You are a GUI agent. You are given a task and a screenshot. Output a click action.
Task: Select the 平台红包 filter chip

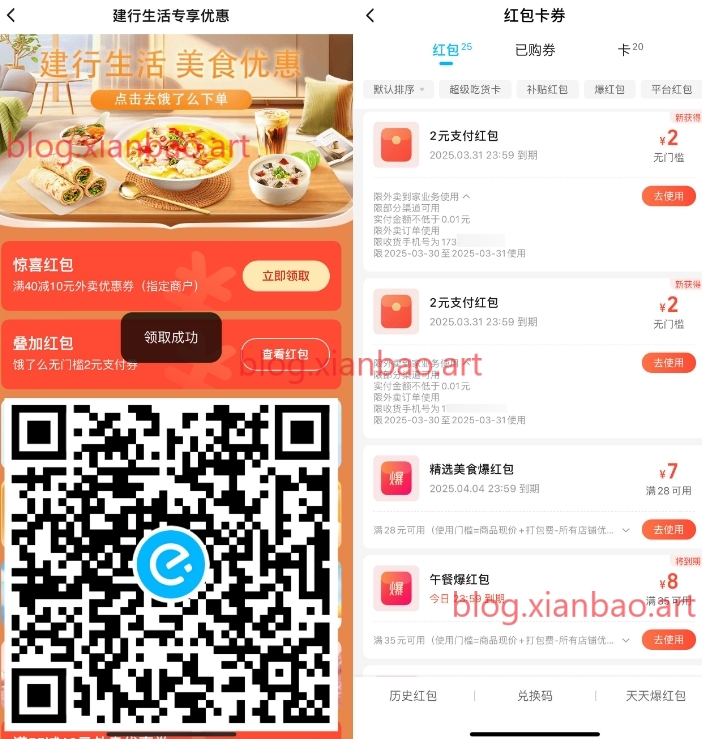(671, 89)
